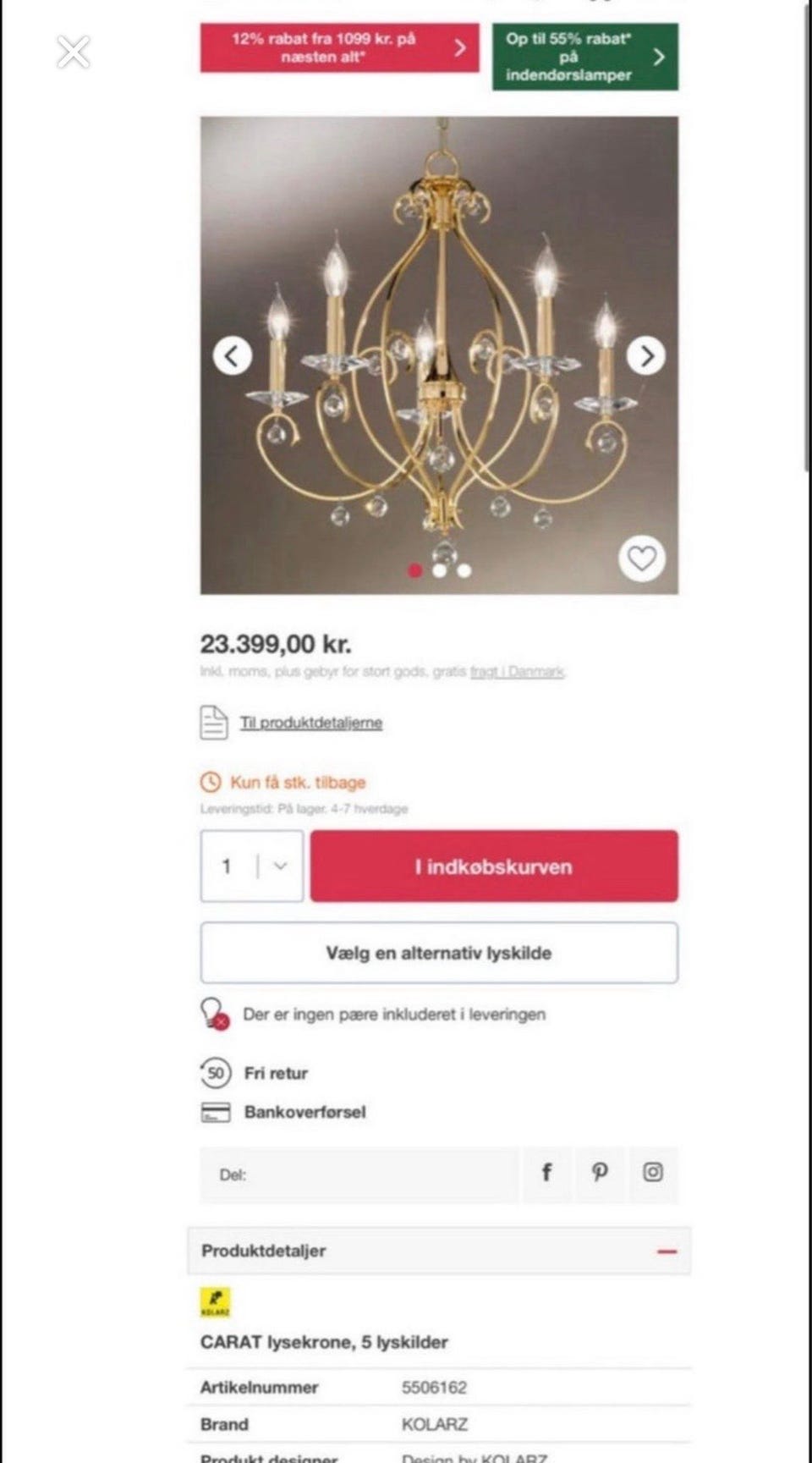This screenshot has height=1463, width=812.
Task: Open the quantity dropdown
Action: [x=277, y=866]
